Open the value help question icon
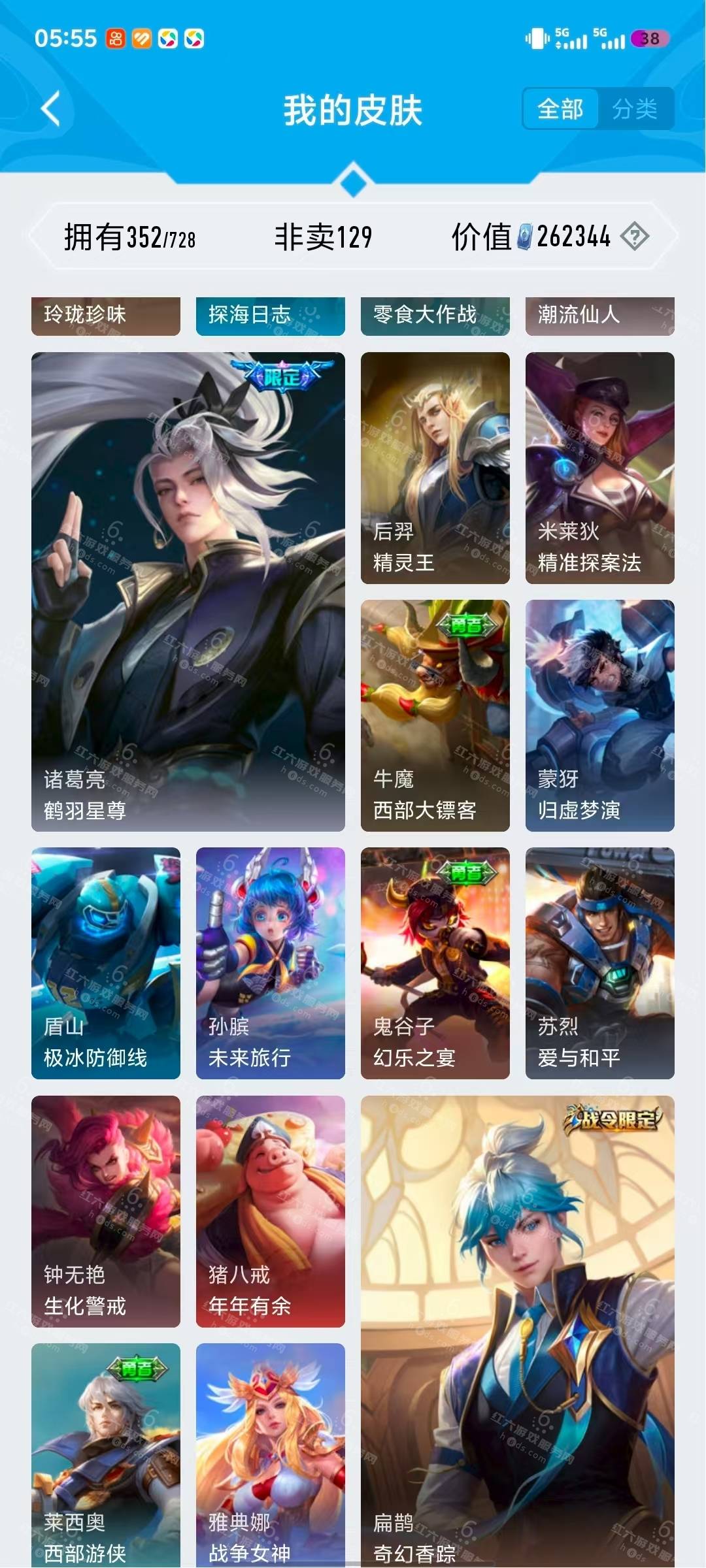The width and height of the screenshot is (706, 1568). 634,236
